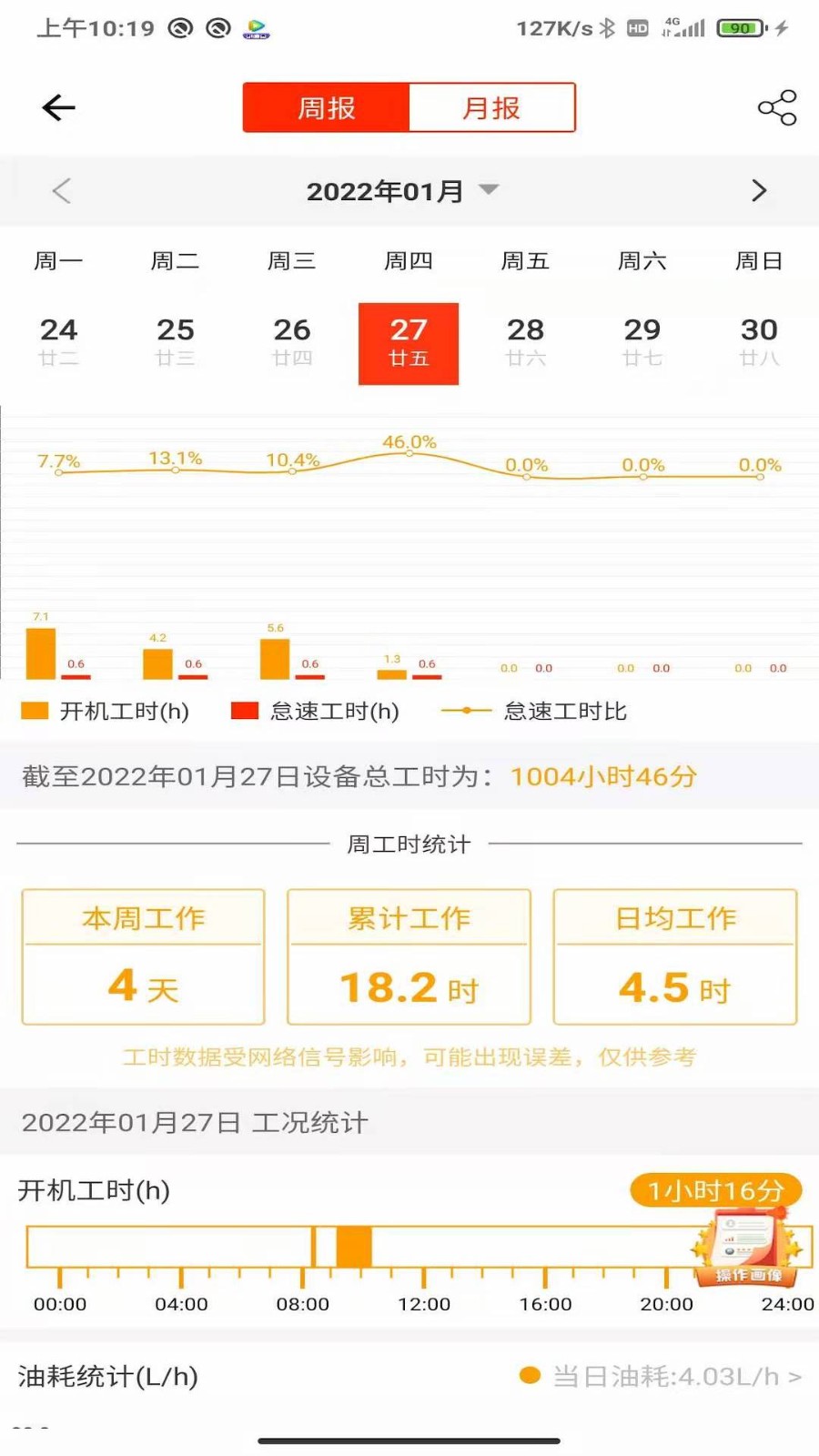Select the 周报 tab
This screenshot has width=819, height=1456.
point(327,107)
